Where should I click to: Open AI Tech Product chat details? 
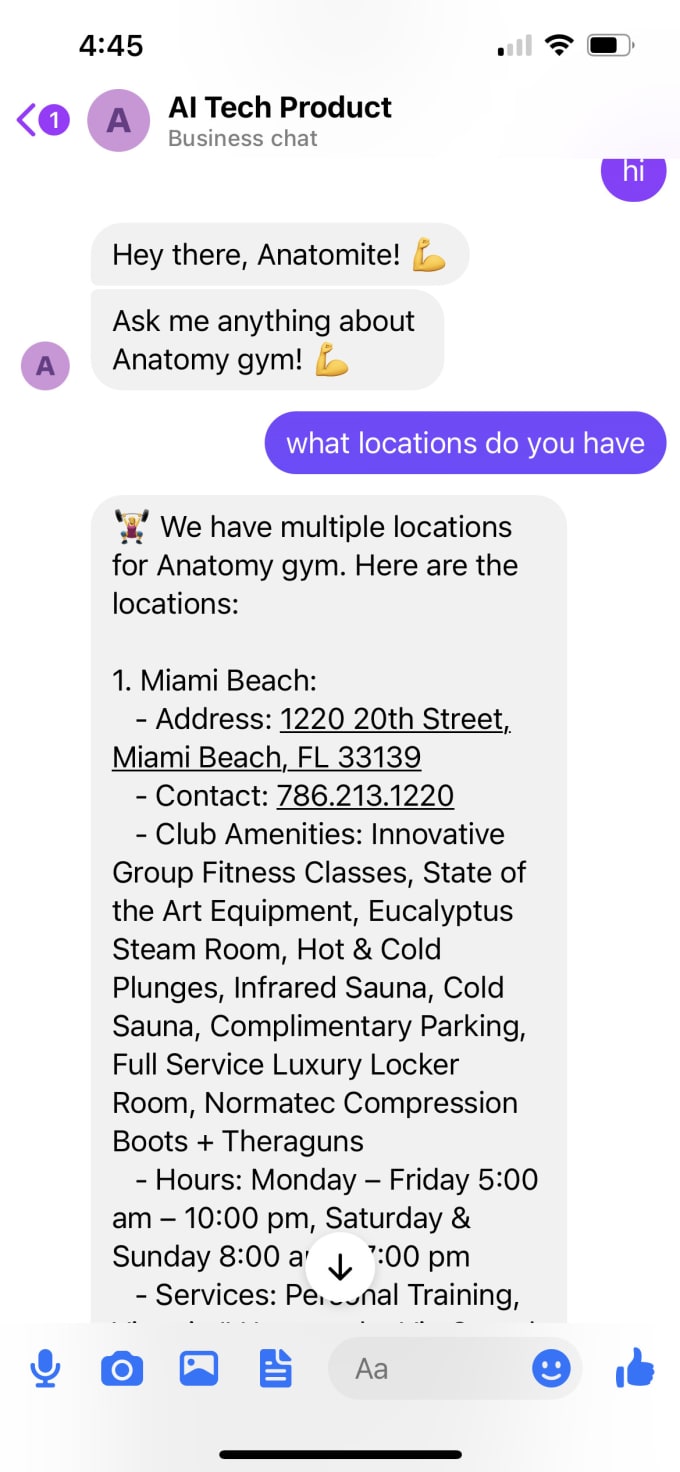280,120
